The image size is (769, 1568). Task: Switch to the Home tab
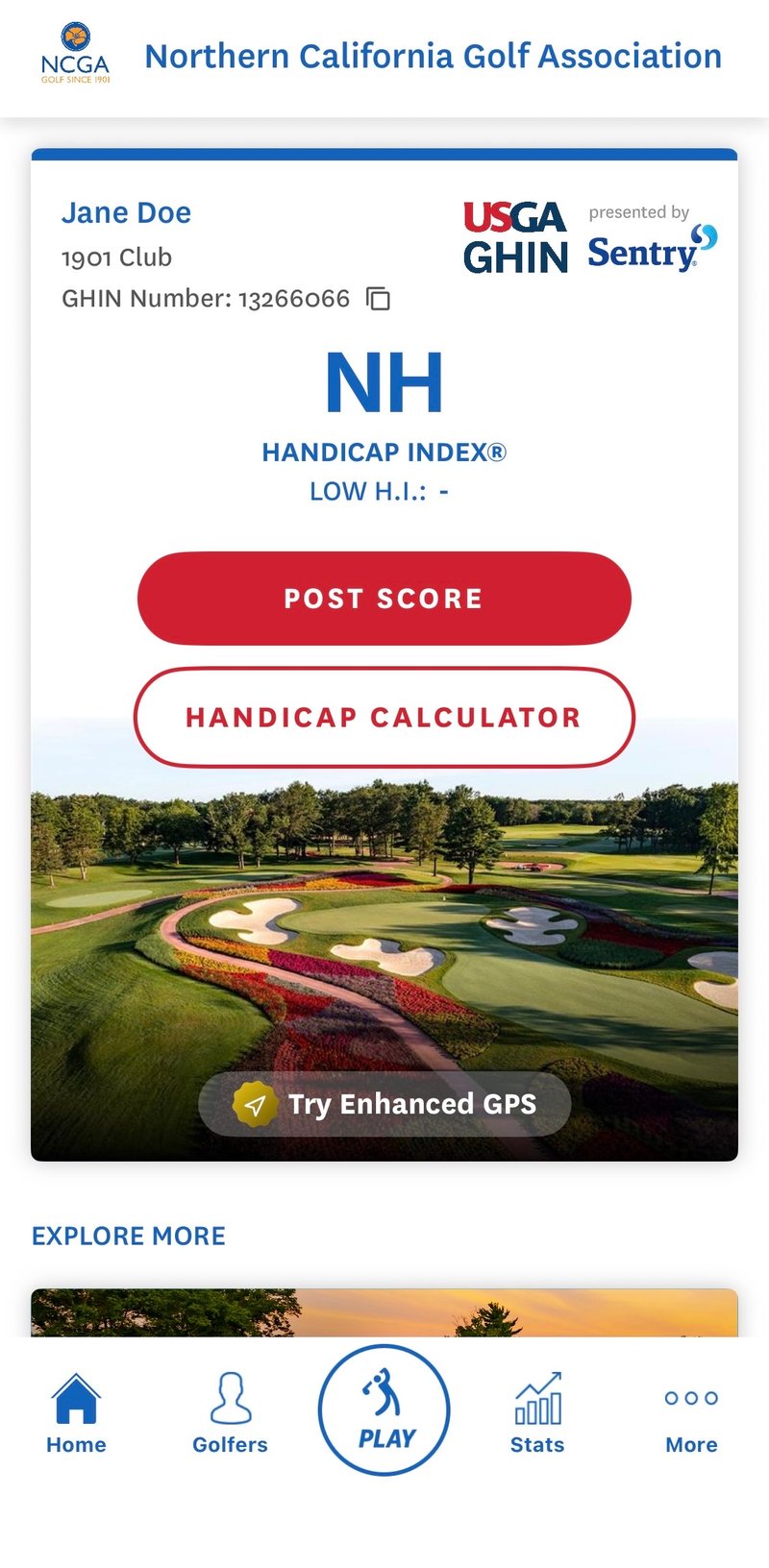click(76, 1413)
